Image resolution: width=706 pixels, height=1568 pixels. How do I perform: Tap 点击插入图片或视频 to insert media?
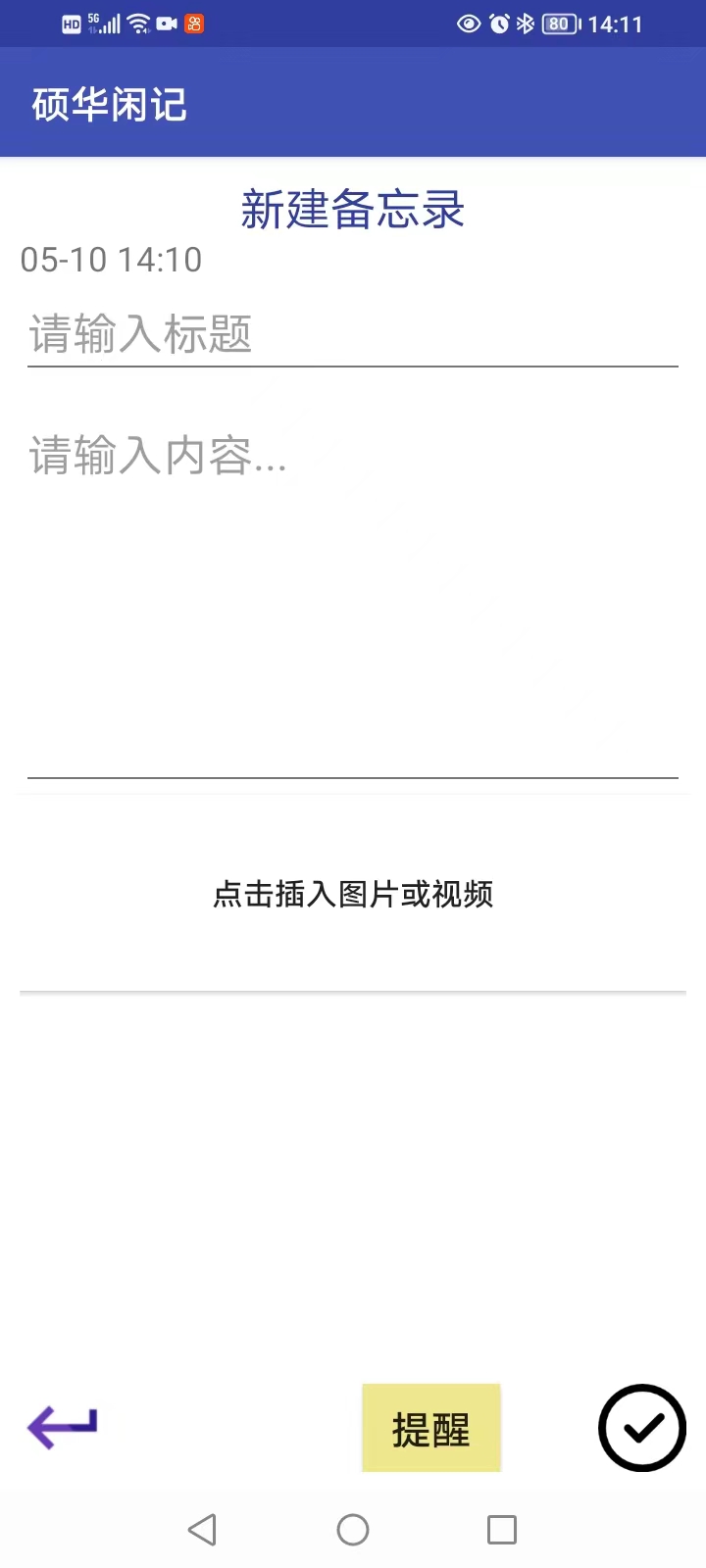click(x=353, y=894)
